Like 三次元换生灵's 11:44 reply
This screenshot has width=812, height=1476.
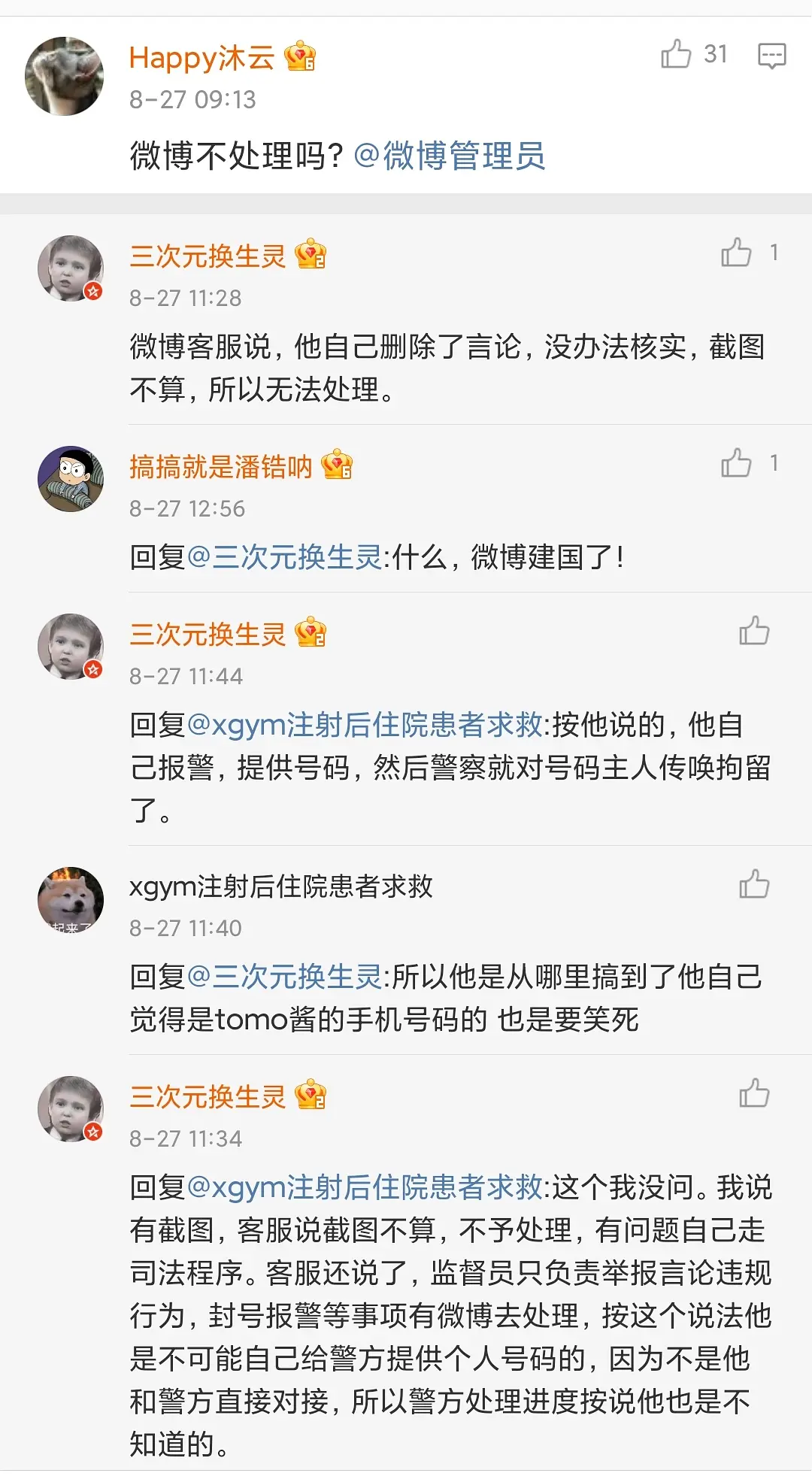click(x=753, y=632)
